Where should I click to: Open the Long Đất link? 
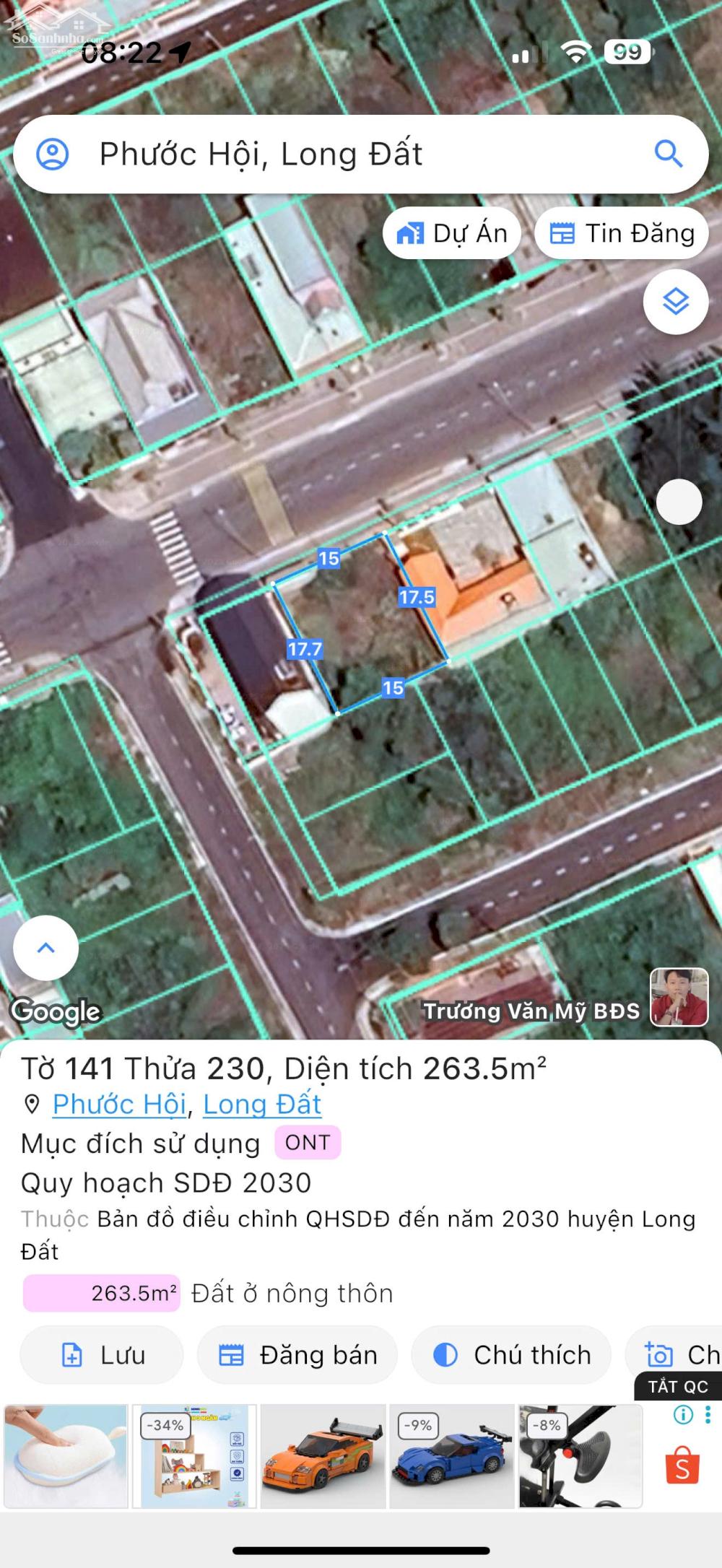click(262, 1104)
